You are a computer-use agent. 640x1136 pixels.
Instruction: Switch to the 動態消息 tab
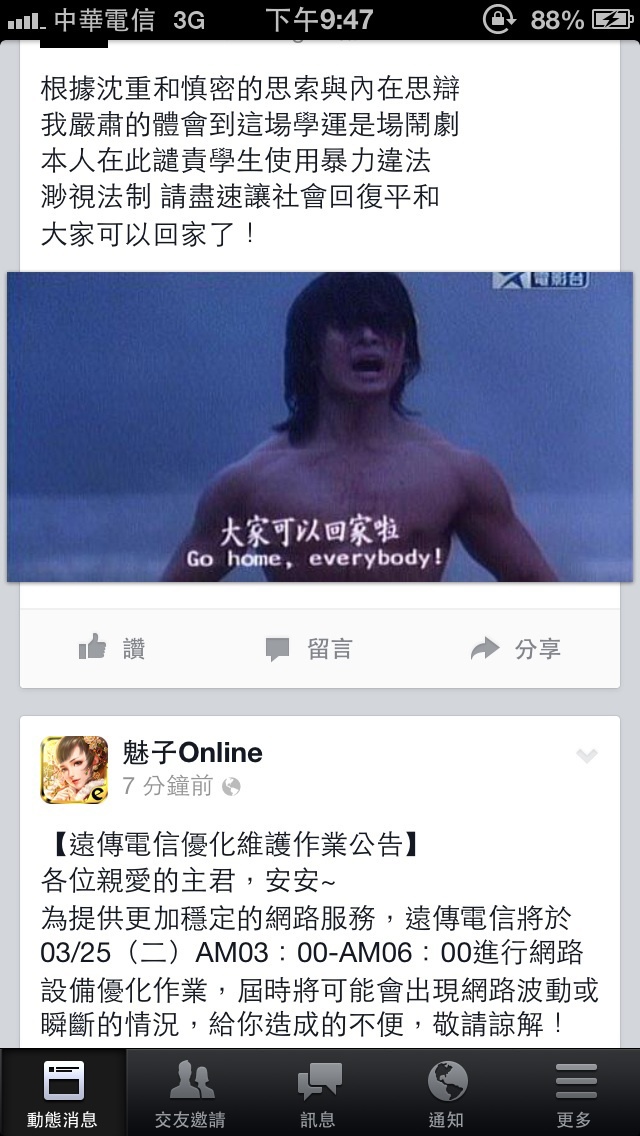pyautogui.click(x=64, y=1094)
